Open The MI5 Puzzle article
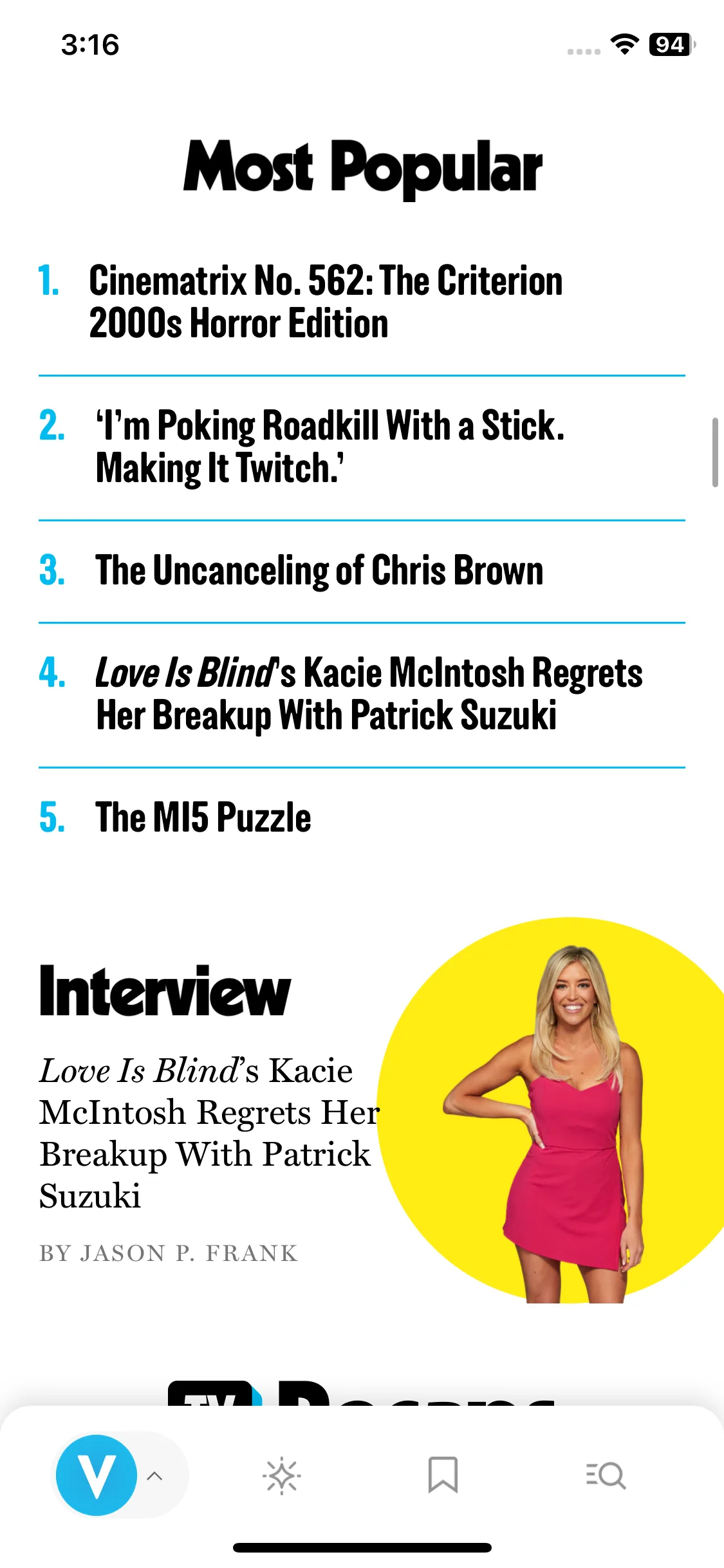This screenshot has height=1568, width=724. pyautogui.click(x=203, y=817)
